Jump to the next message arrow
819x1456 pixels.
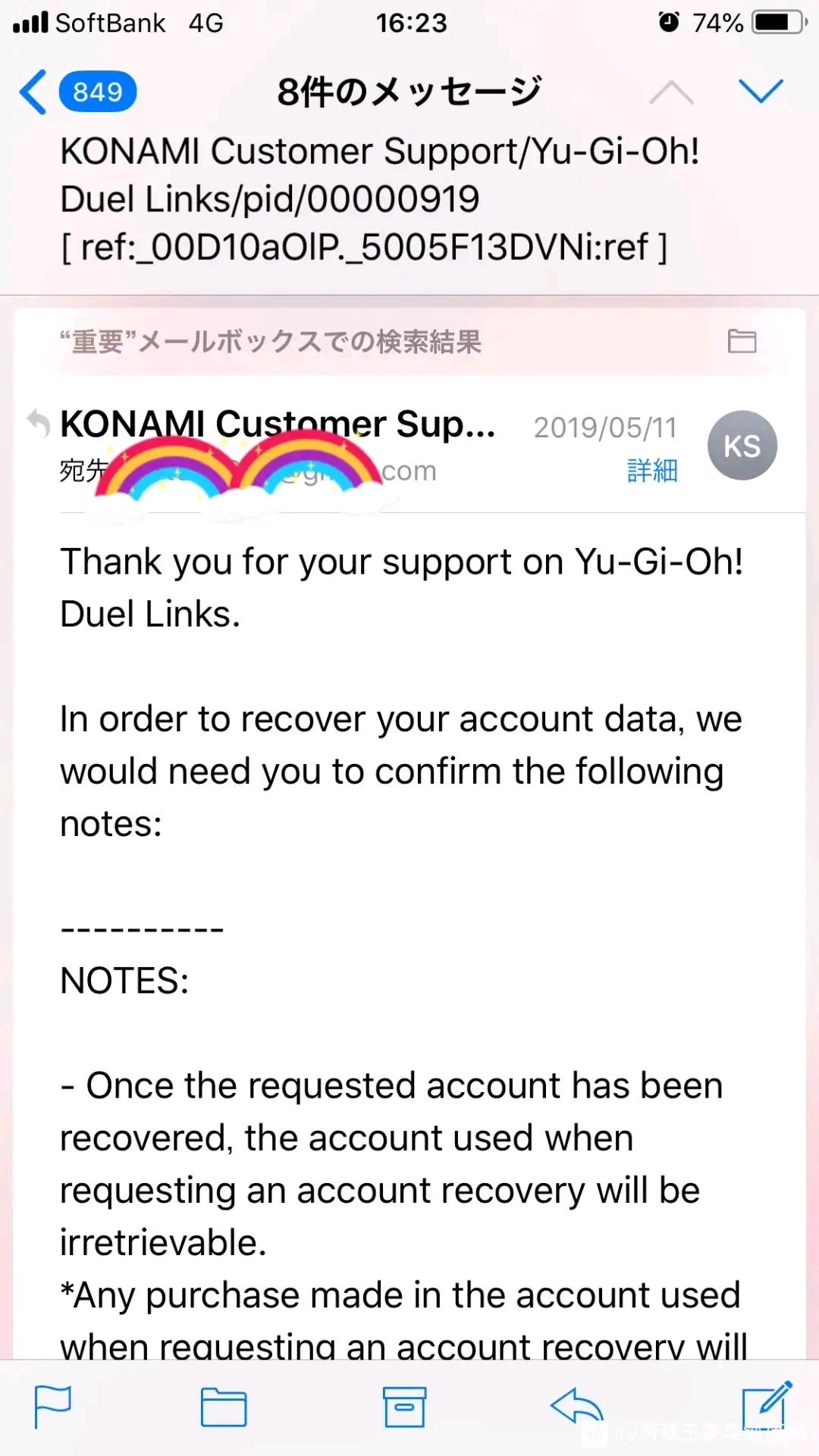[x=760, y=92]
